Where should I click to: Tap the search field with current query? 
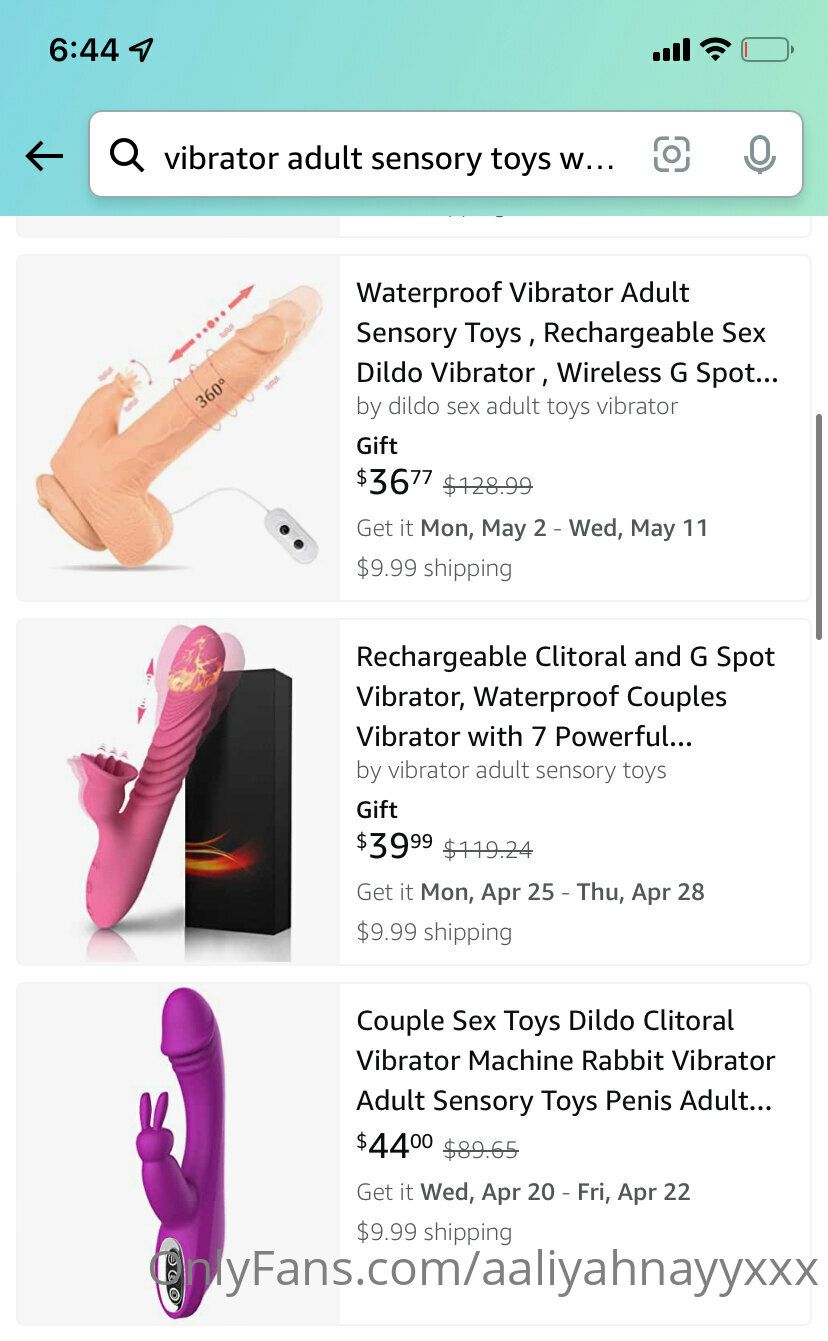pos(388,157)
